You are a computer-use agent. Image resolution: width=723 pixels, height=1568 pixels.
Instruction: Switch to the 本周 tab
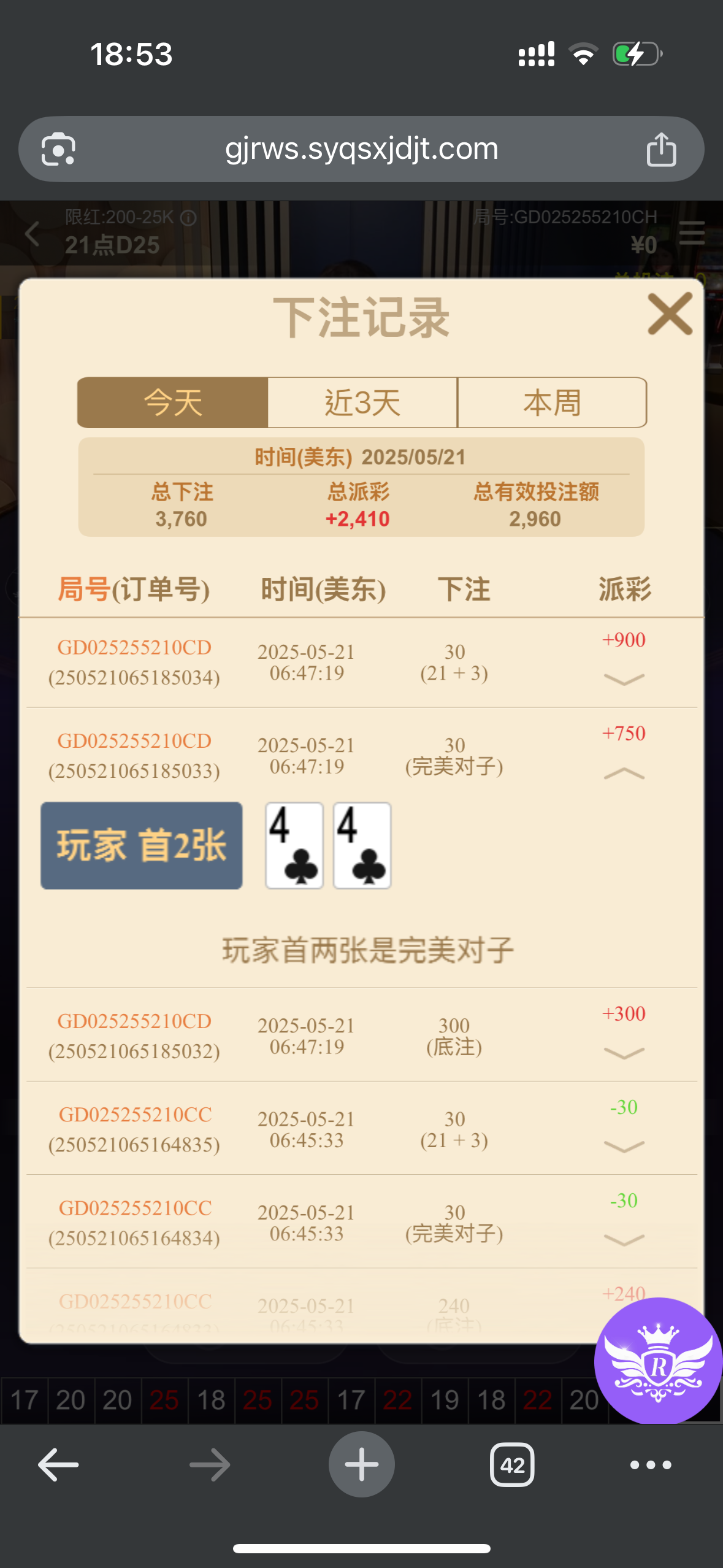552,403
